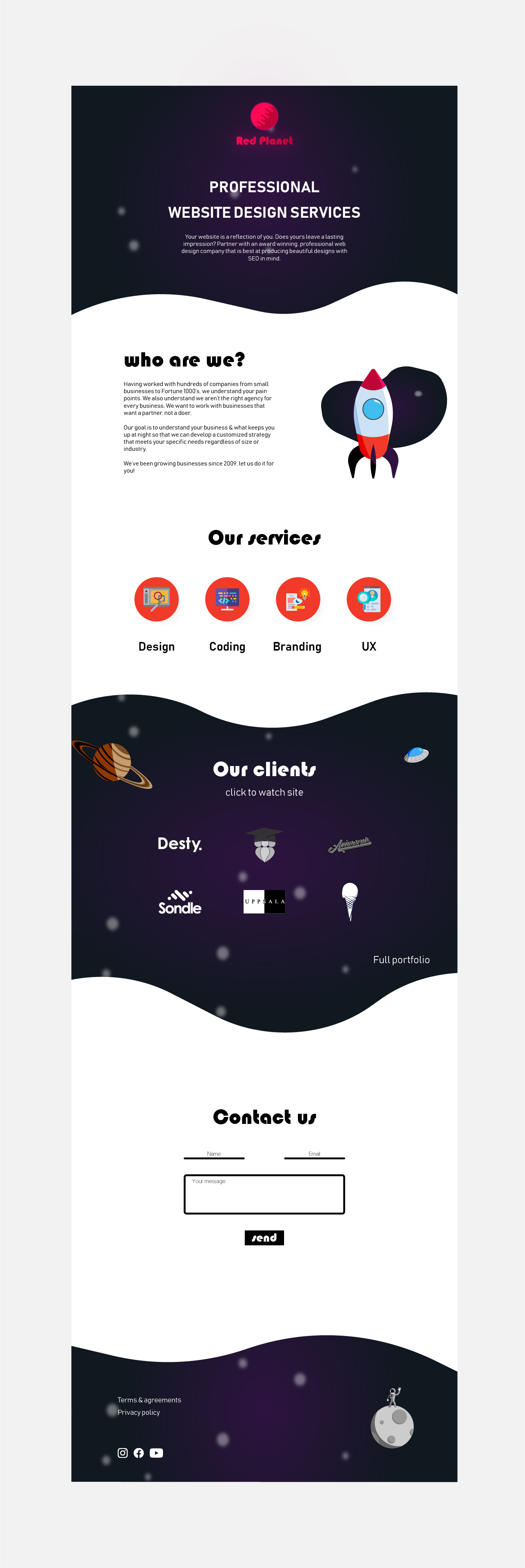Open the Sondle client site

[179, 902]
